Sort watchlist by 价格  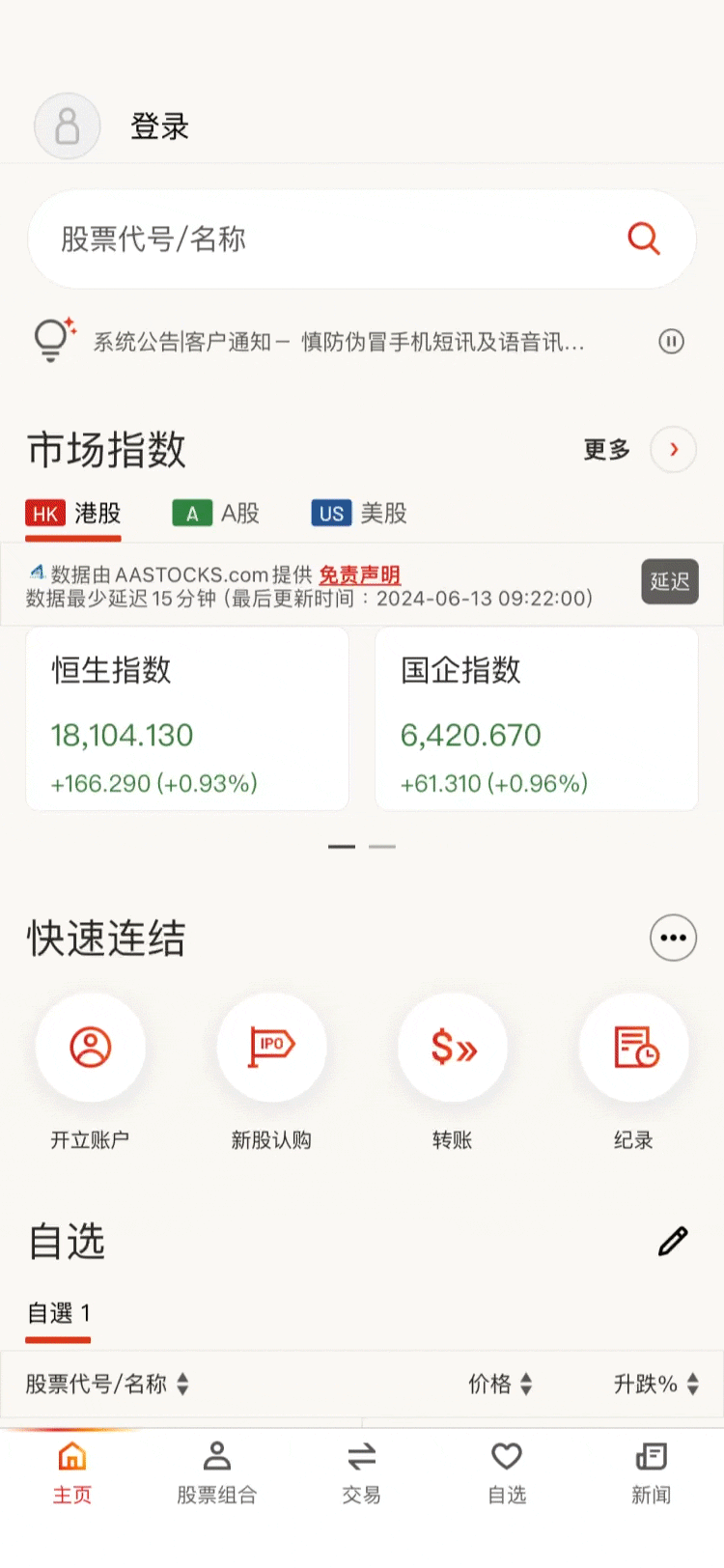click(500, 1384)
